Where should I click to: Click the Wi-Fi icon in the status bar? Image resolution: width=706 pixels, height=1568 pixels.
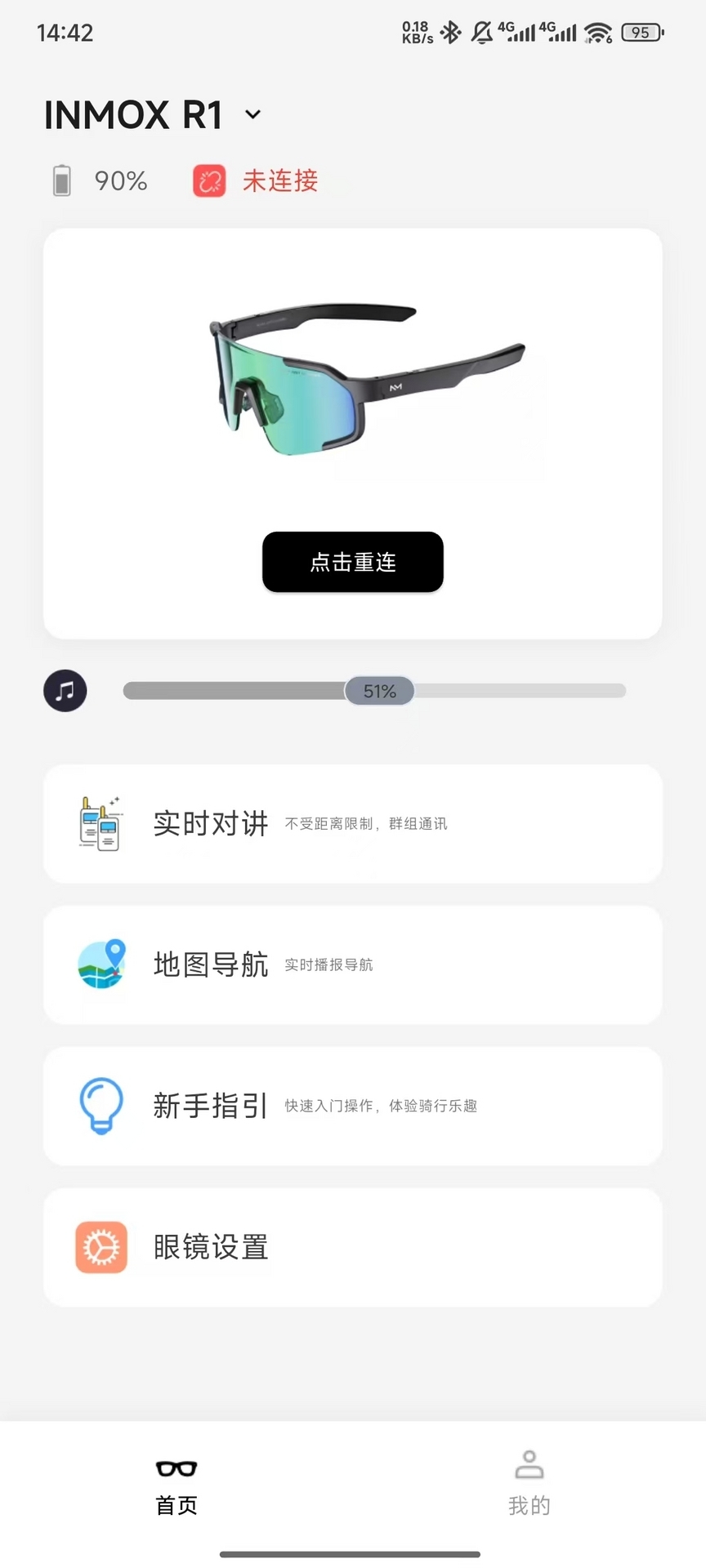(600, 33)
